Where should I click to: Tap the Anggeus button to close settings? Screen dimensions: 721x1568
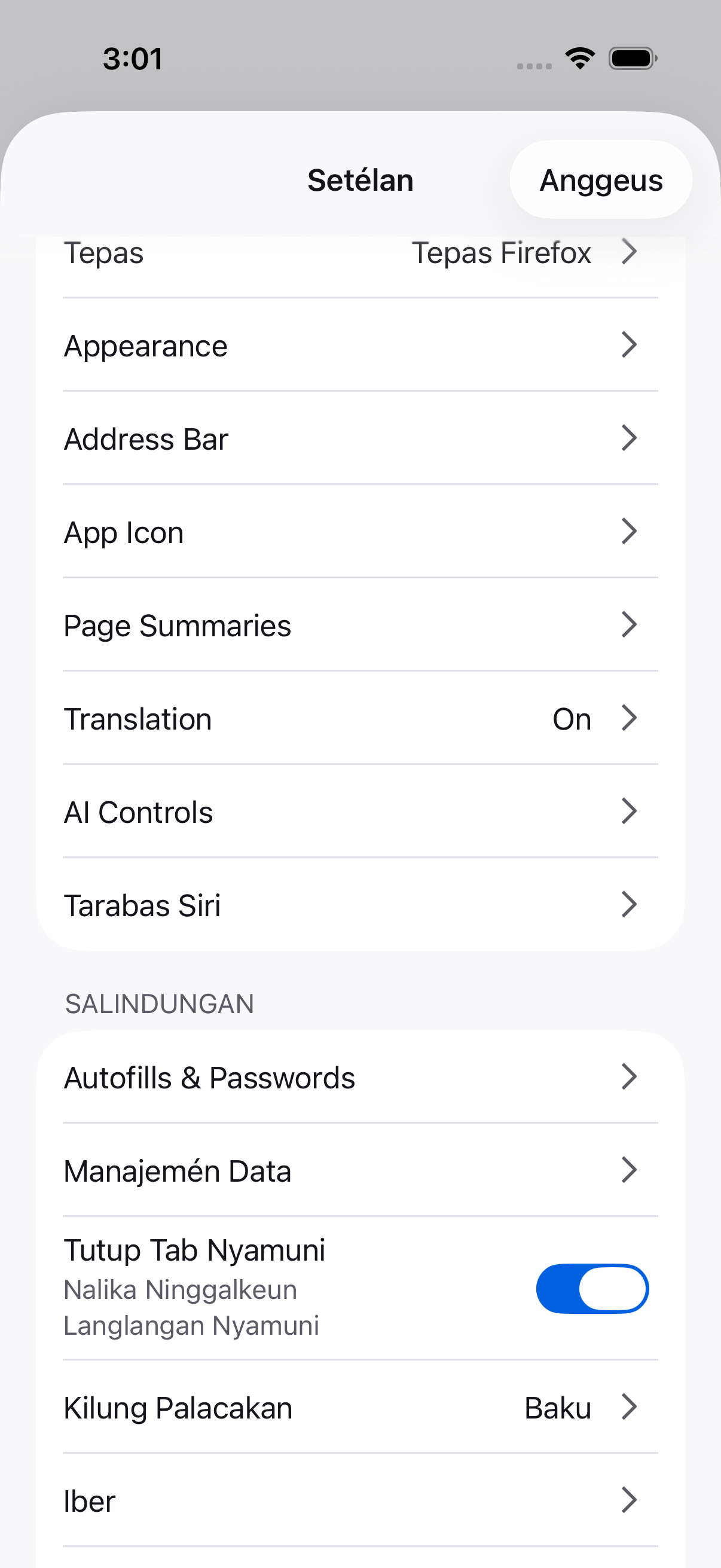pos(600,180)
